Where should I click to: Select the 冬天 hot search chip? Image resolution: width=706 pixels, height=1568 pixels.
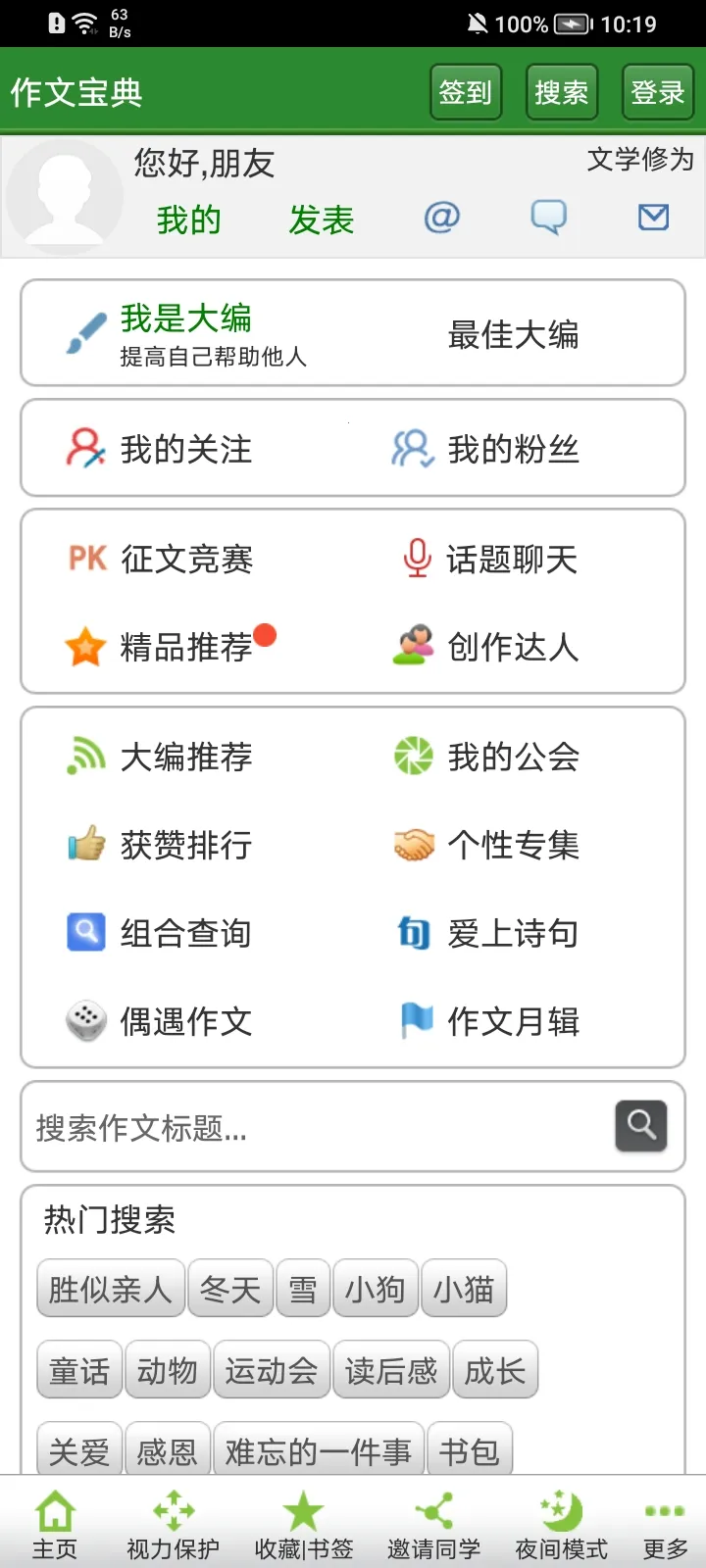(x=230, y=1289)
